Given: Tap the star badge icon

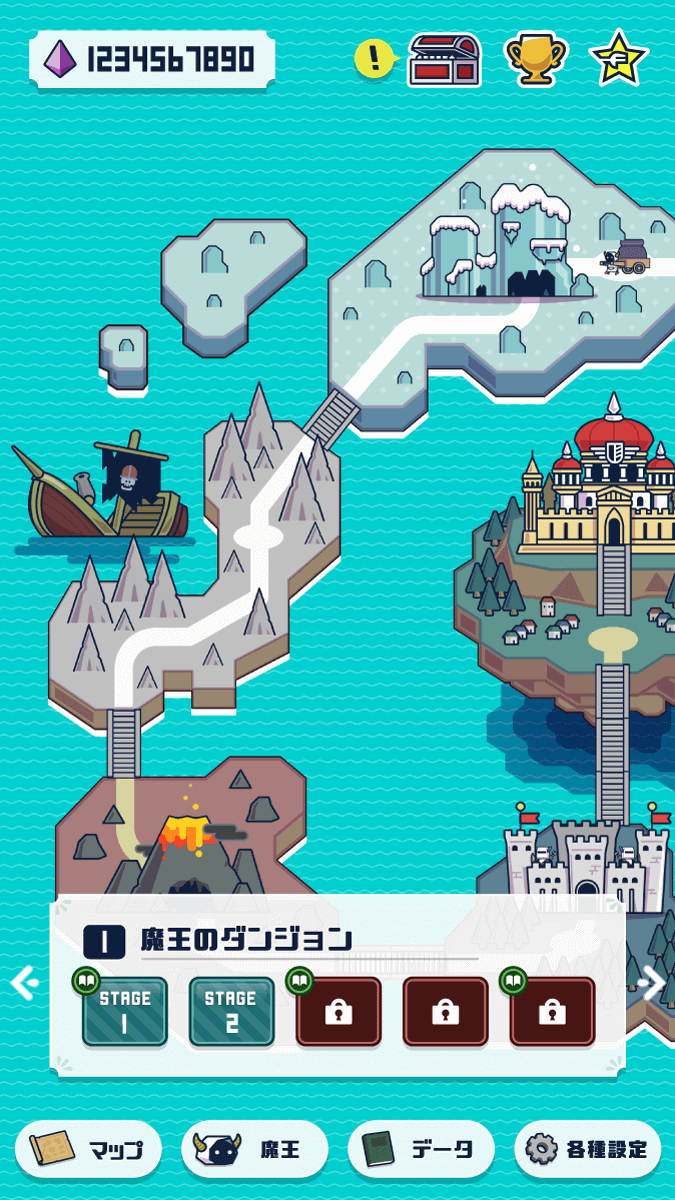Looking at the screenshot, I should pyautogui.click(x=618, y=60).
